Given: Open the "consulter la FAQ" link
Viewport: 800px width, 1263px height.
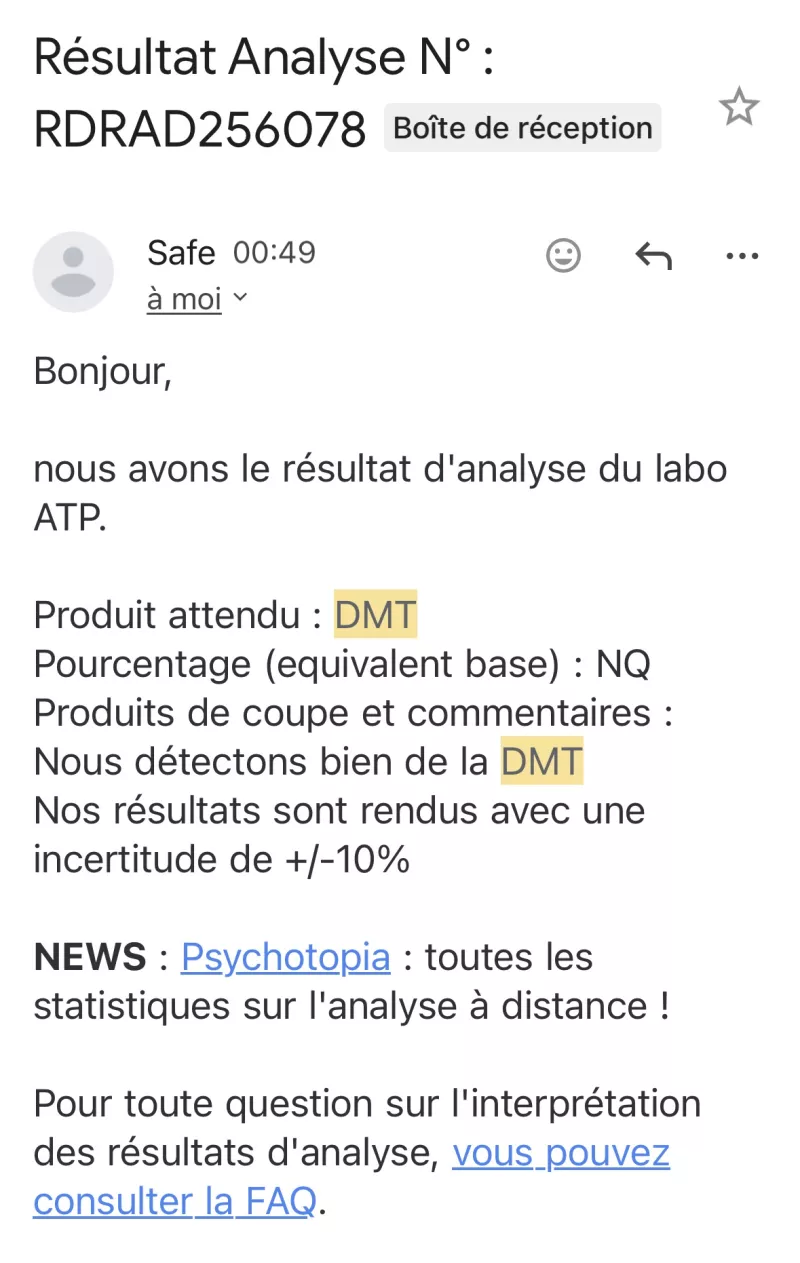Looking at the screenshot, I should tap(174, 1201).
